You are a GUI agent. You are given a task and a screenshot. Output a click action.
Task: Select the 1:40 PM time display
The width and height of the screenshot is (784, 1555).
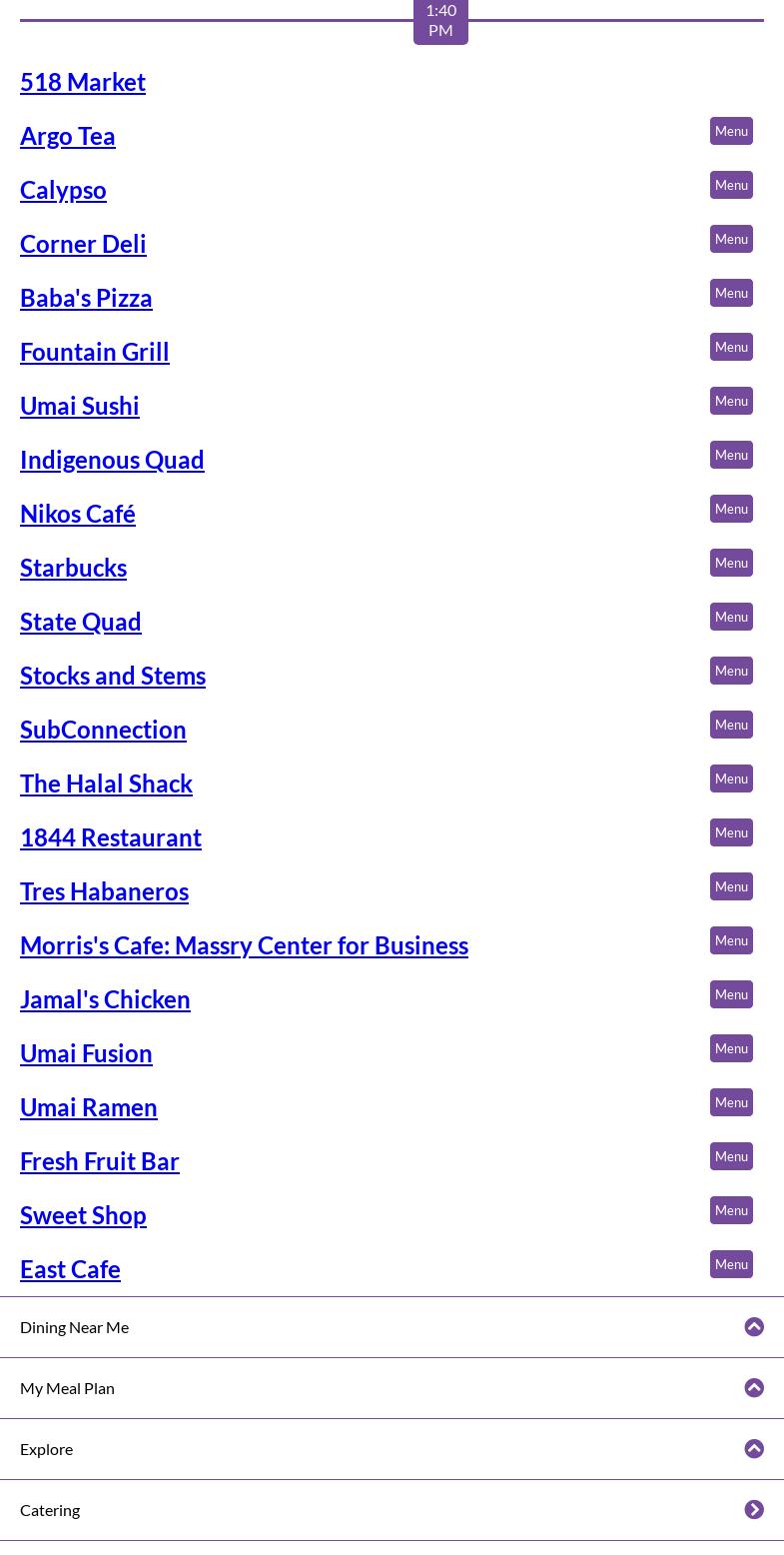440,19
